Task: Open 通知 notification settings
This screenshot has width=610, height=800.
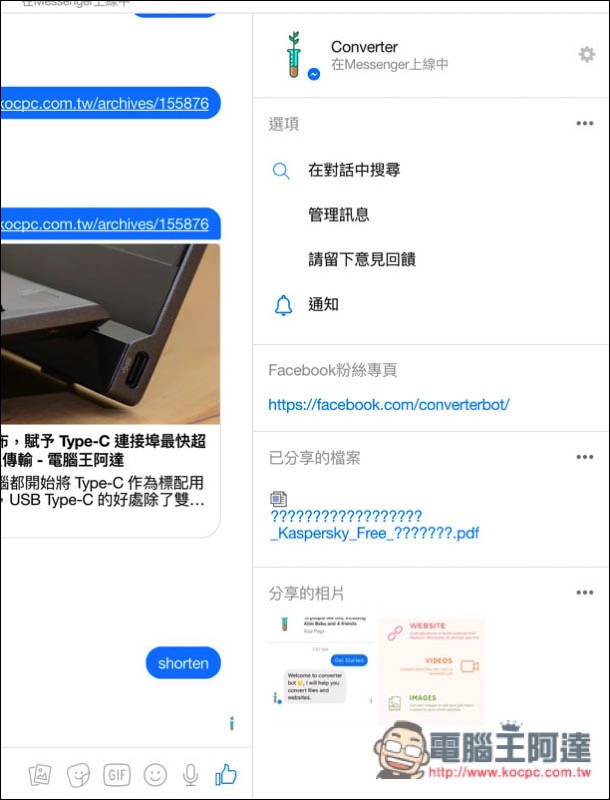Action: pyautogui.click(x=323, y=305)
